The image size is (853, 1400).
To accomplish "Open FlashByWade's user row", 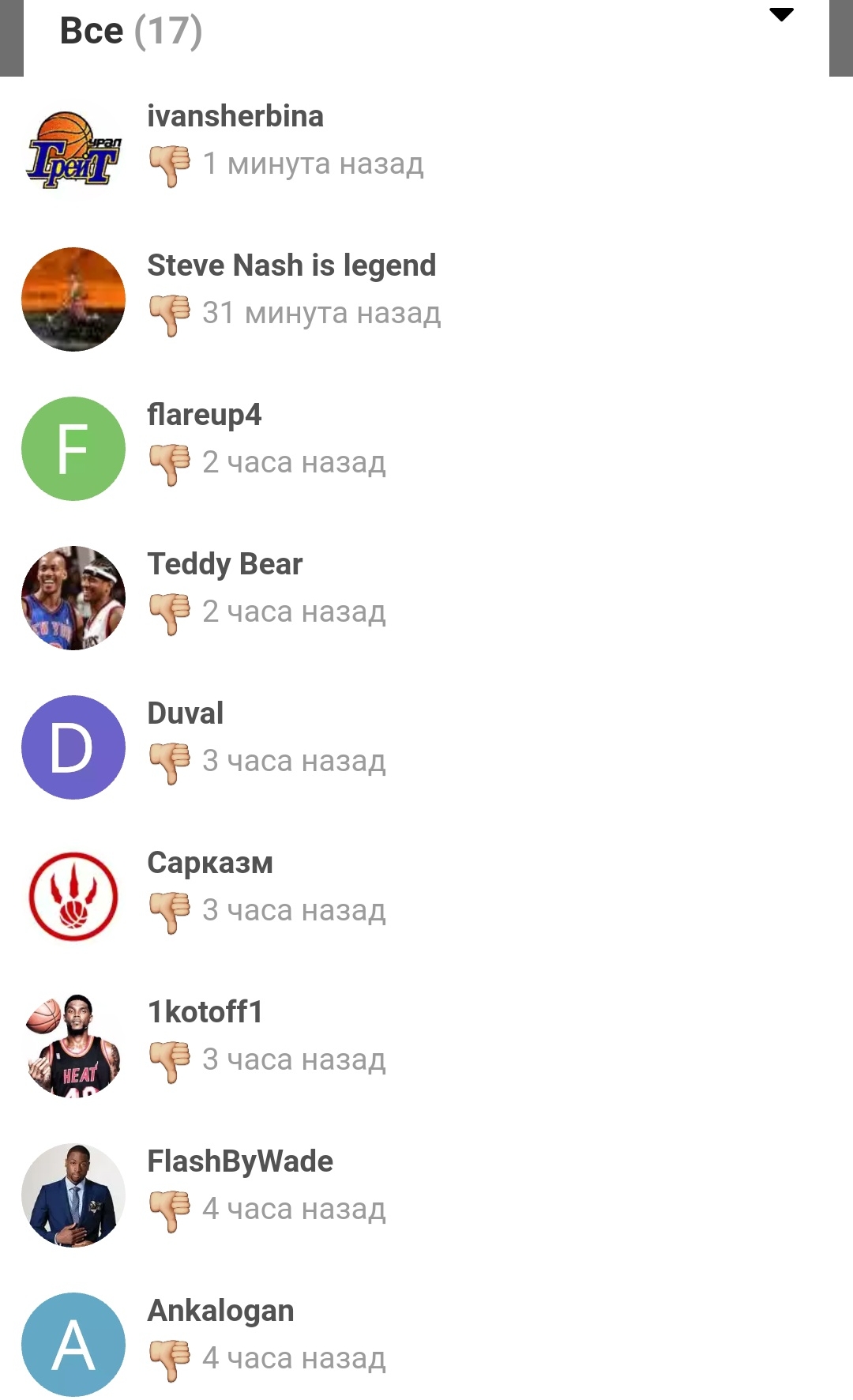I will tap(426, 1195).
